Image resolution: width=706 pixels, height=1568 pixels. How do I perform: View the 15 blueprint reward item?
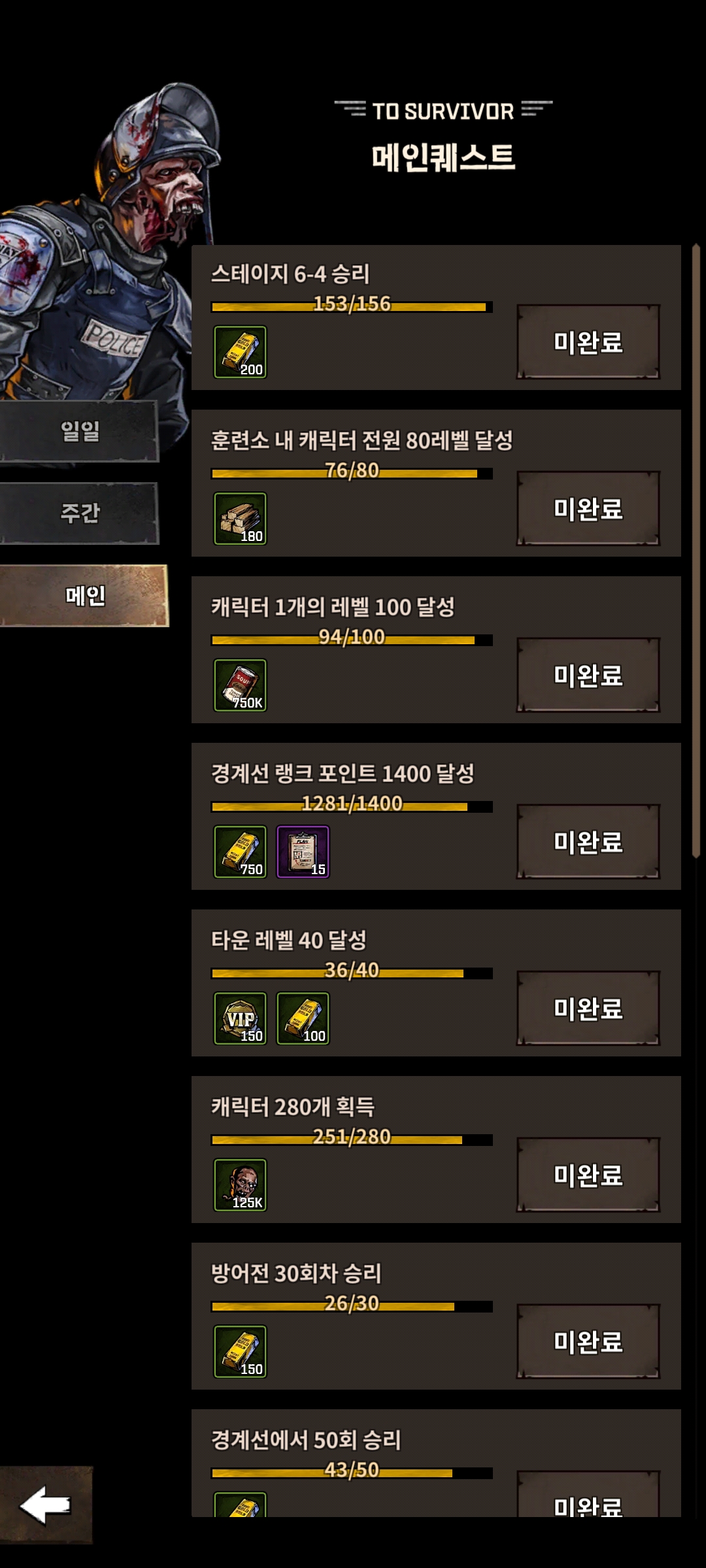[x=303, y=852]
